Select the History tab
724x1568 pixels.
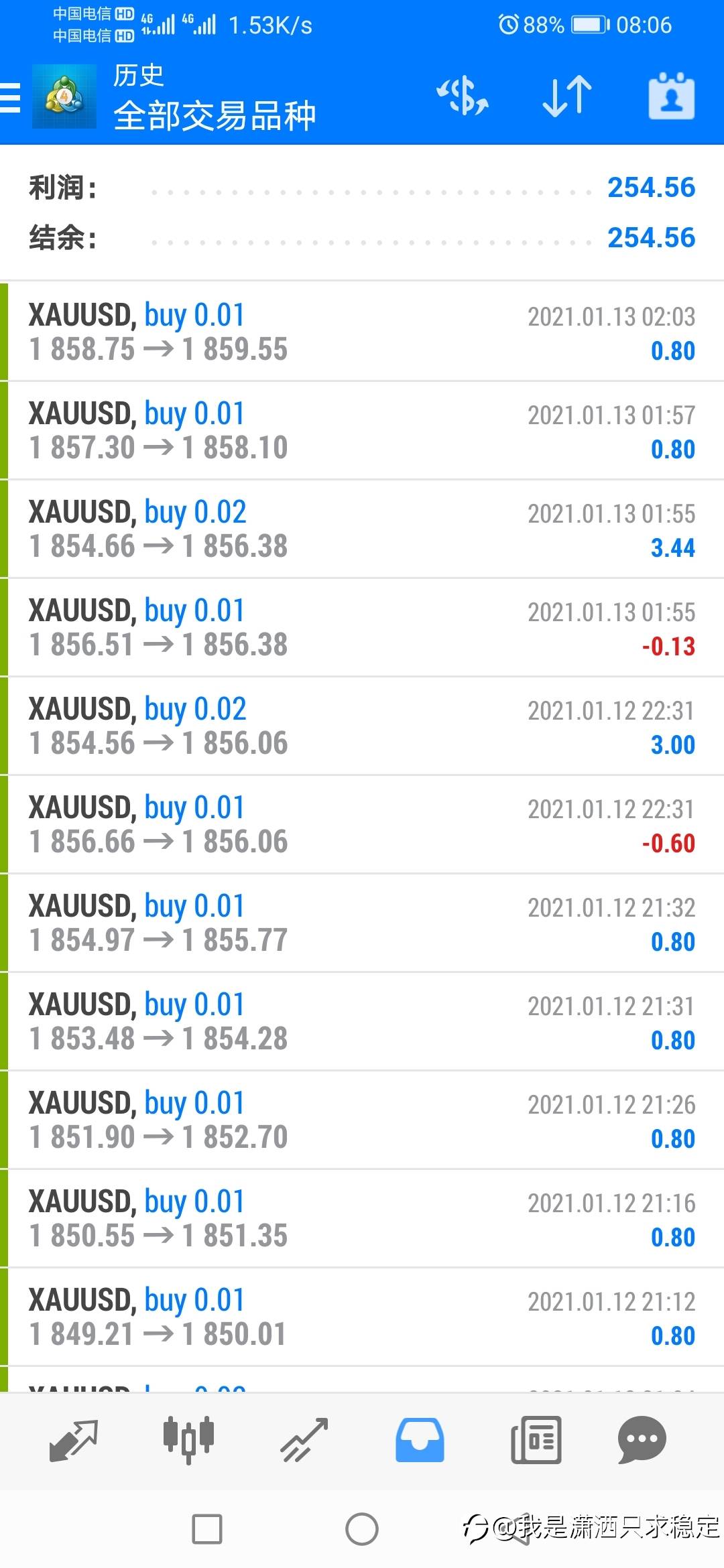(420, 1439)
